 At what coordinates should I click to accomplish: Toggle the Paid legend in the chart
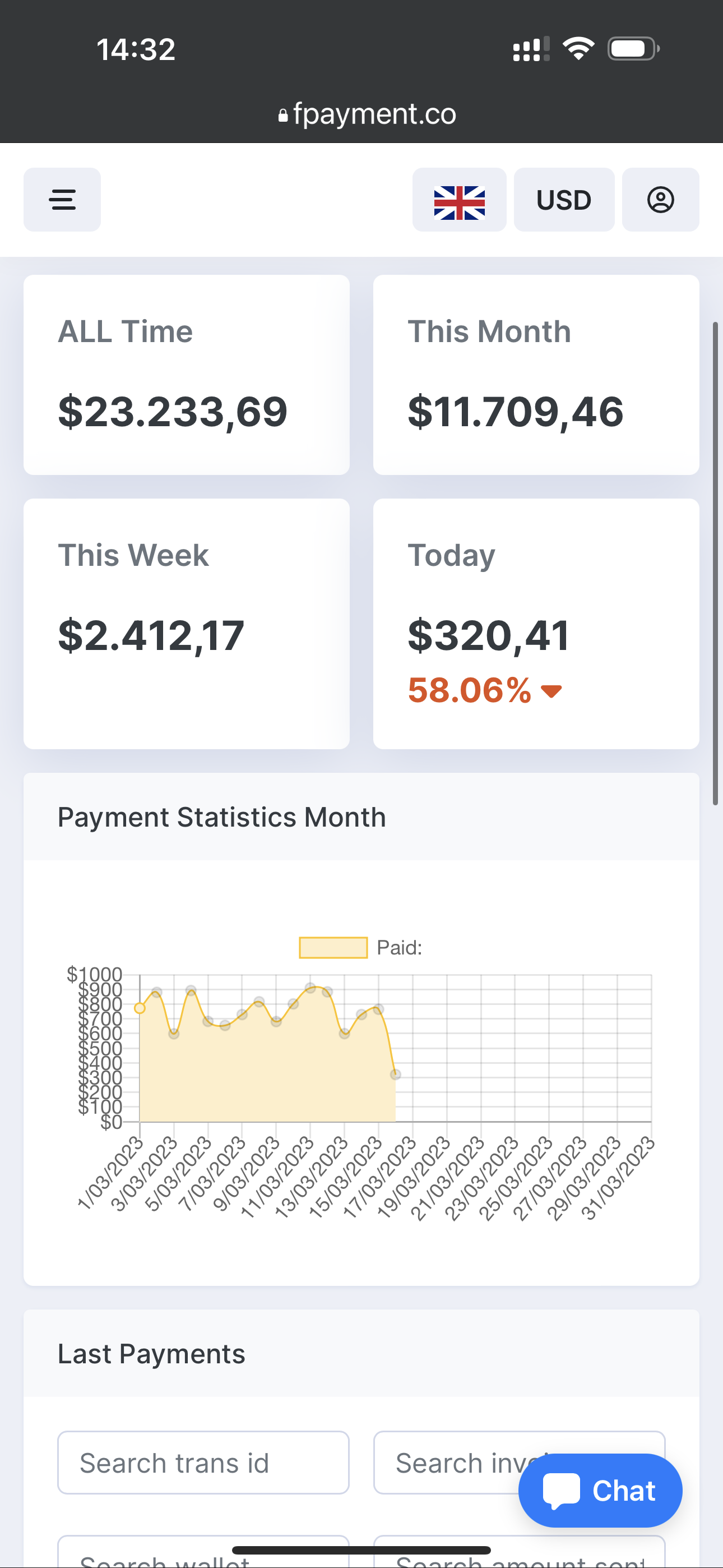click(x=360, y=948)
